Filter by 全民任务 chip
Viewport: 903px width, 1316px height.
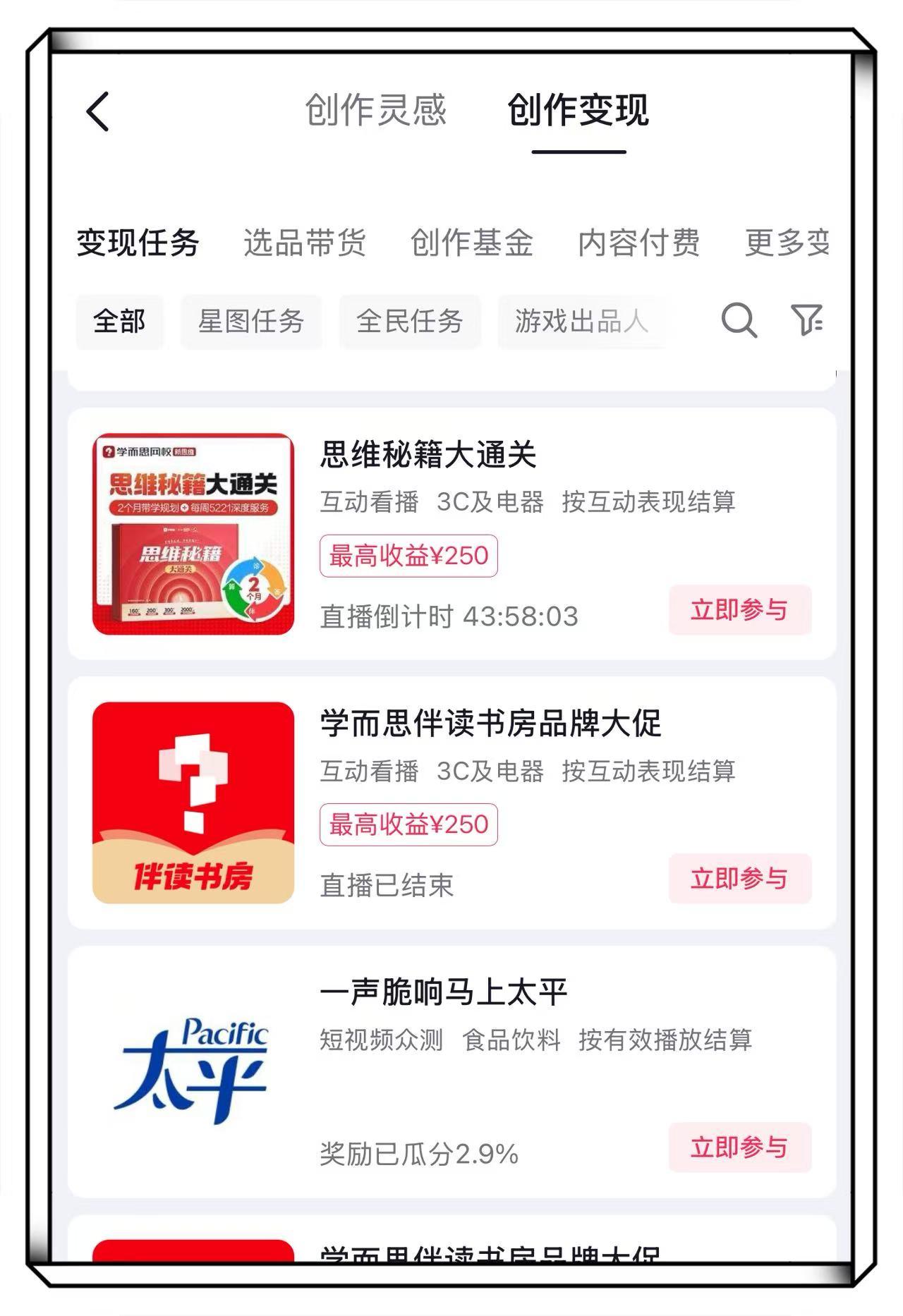410,322
